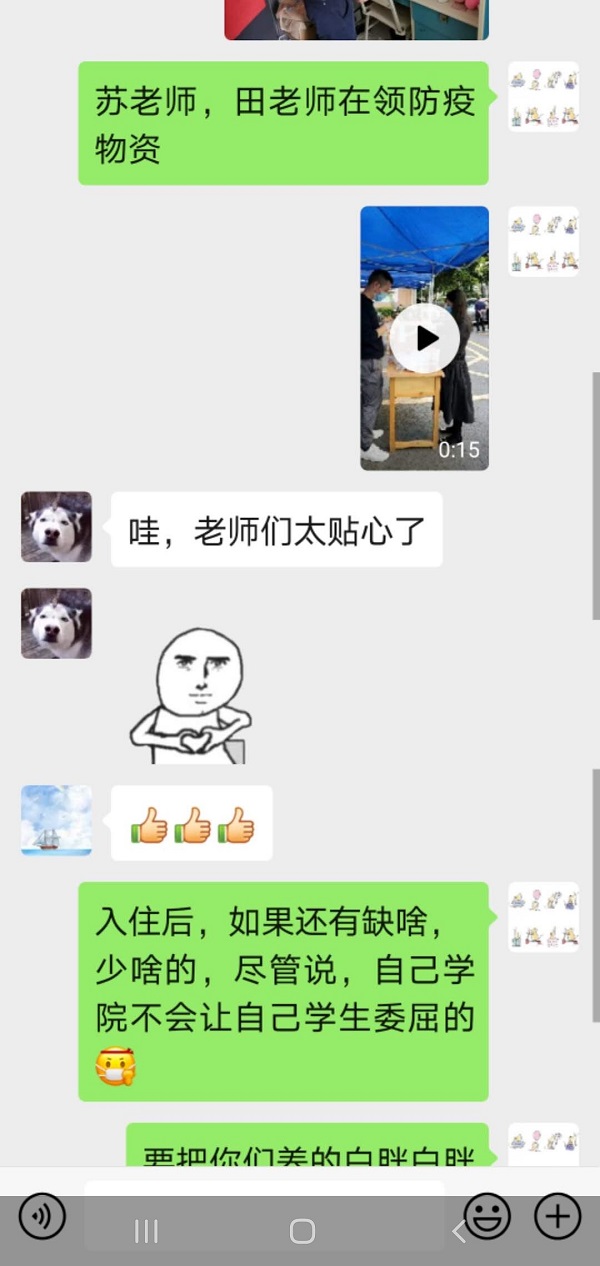Switch to voice message input
The width and height of the screenshot is (600, 1266).
(x=42, y=1217)
